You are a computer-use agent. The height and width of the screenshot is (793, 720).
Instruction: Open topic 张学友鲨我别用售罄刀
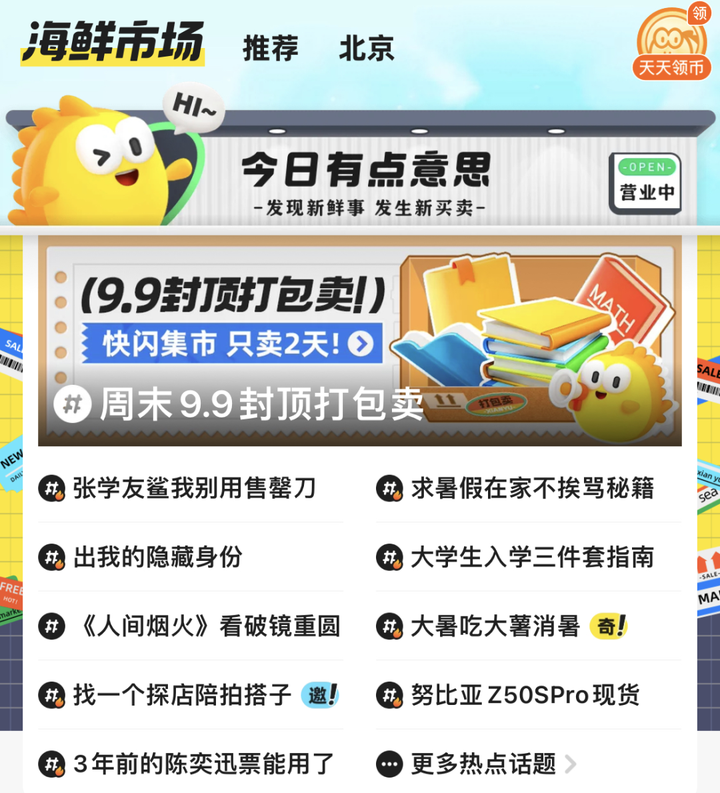pos(193,488)
